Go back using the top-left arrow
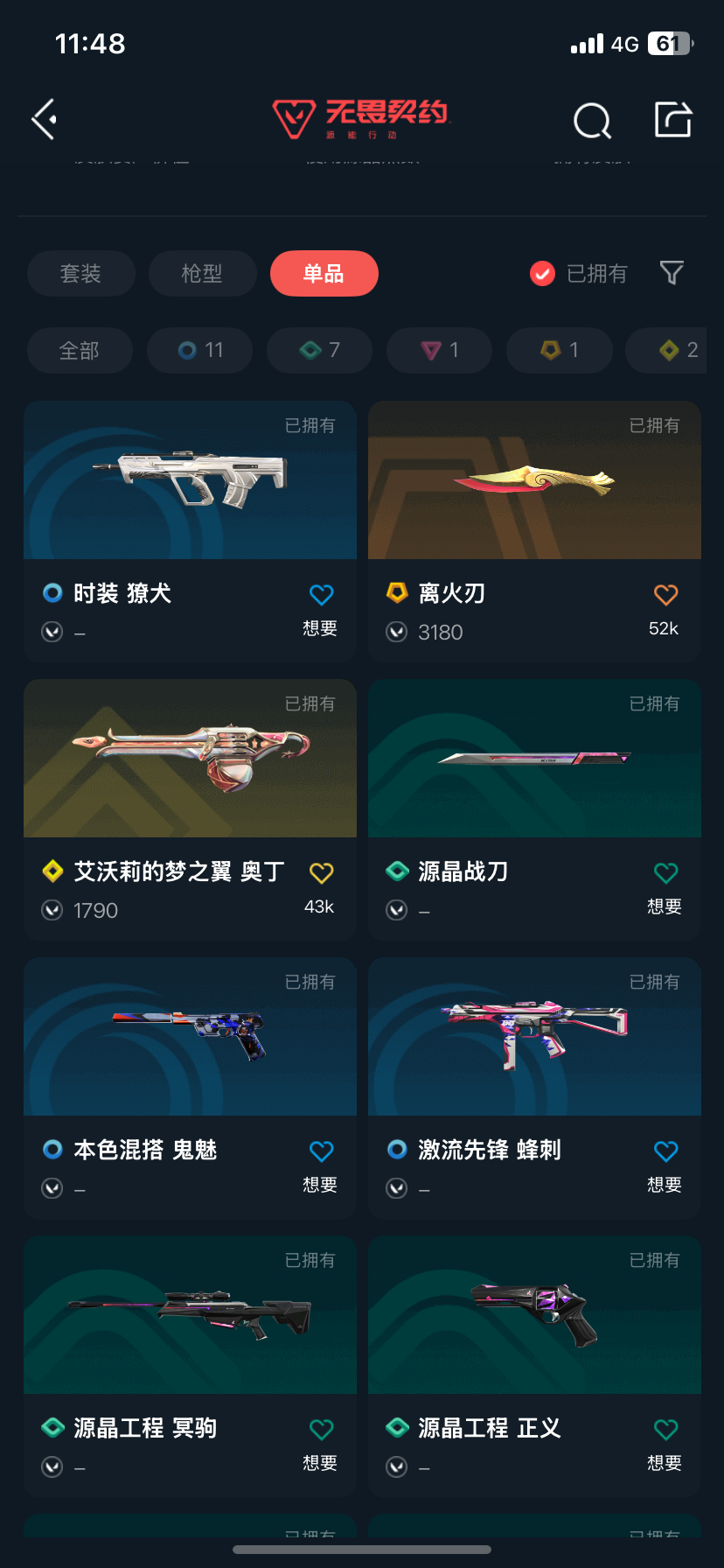The image size is (724, 1568). tap(45, 119)
